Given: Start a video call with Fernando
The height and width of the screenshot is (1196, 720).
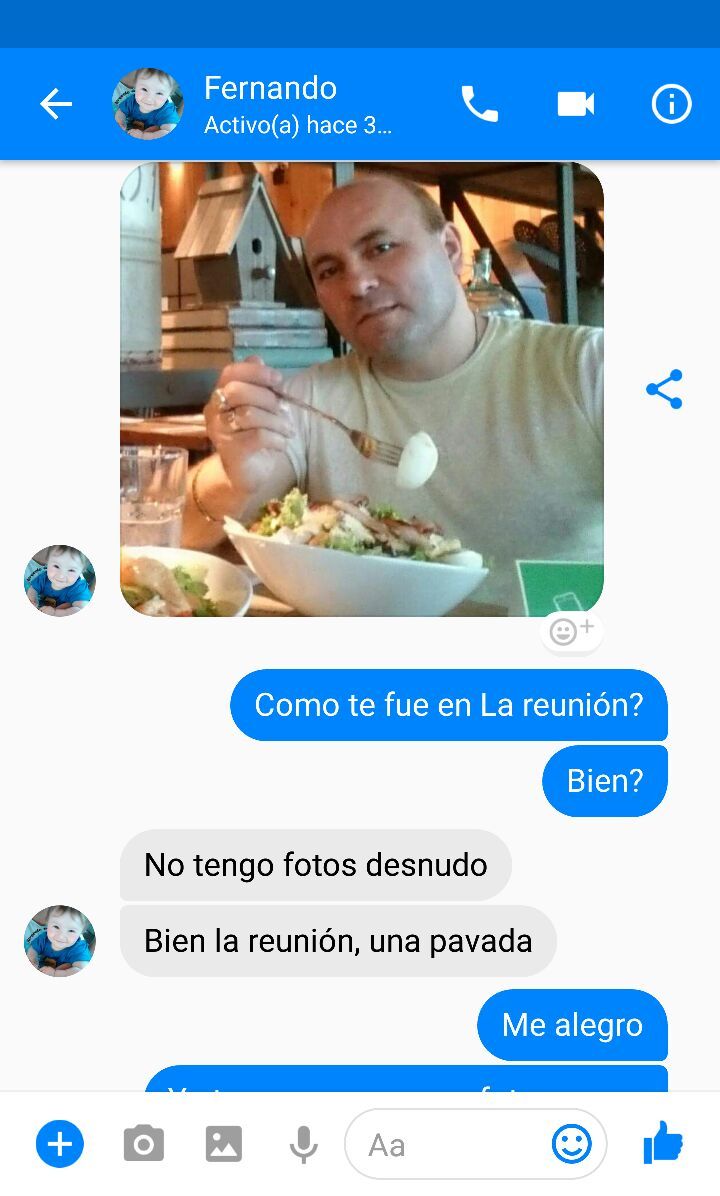Looking at the screenshot, I should [576, 104].
